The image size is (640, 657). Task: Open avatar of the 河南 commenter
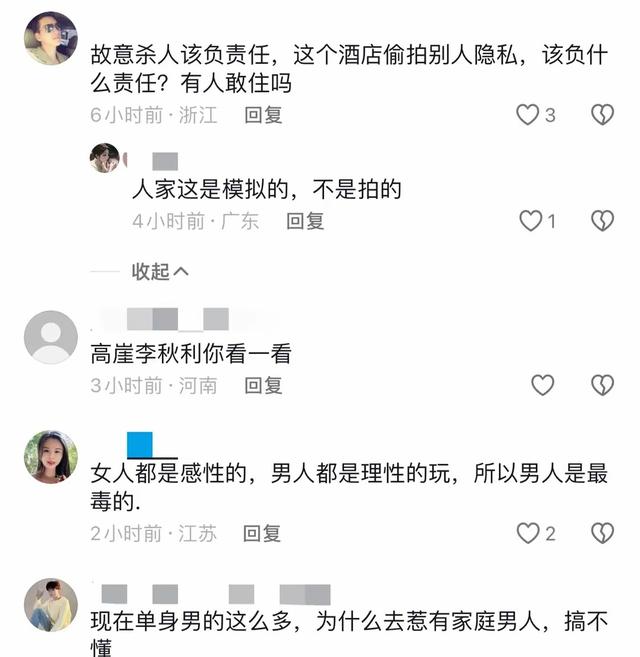coord(50,337)
